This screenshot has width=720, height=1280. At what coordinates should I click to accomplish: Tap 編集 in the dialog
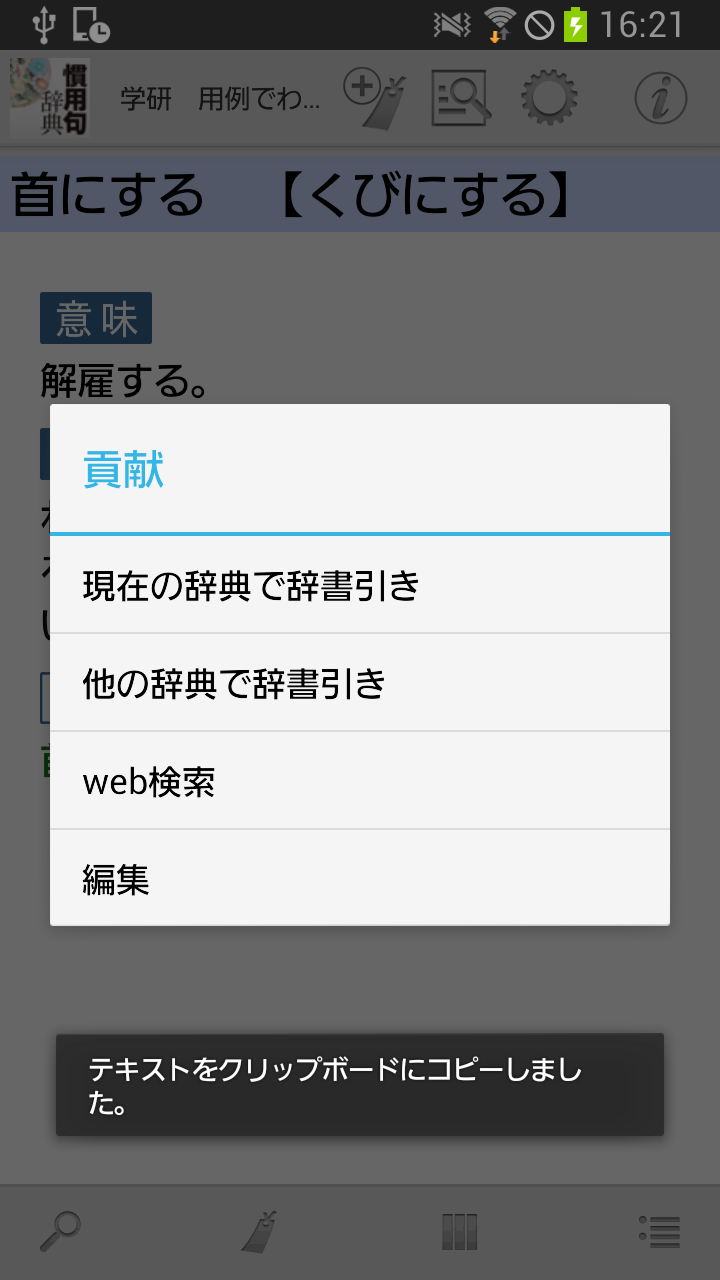click(x=360, y=878)
